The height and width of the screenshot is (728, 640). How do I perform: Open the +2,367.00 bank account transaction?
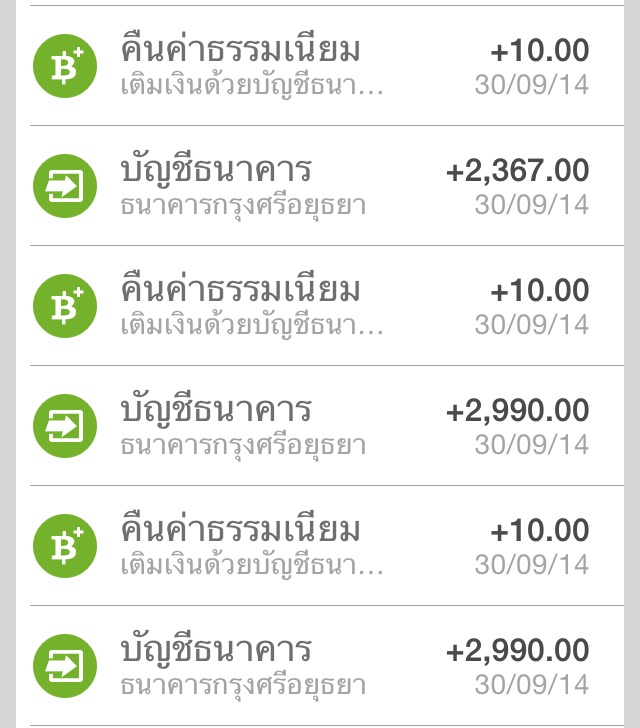pos(320,186)
